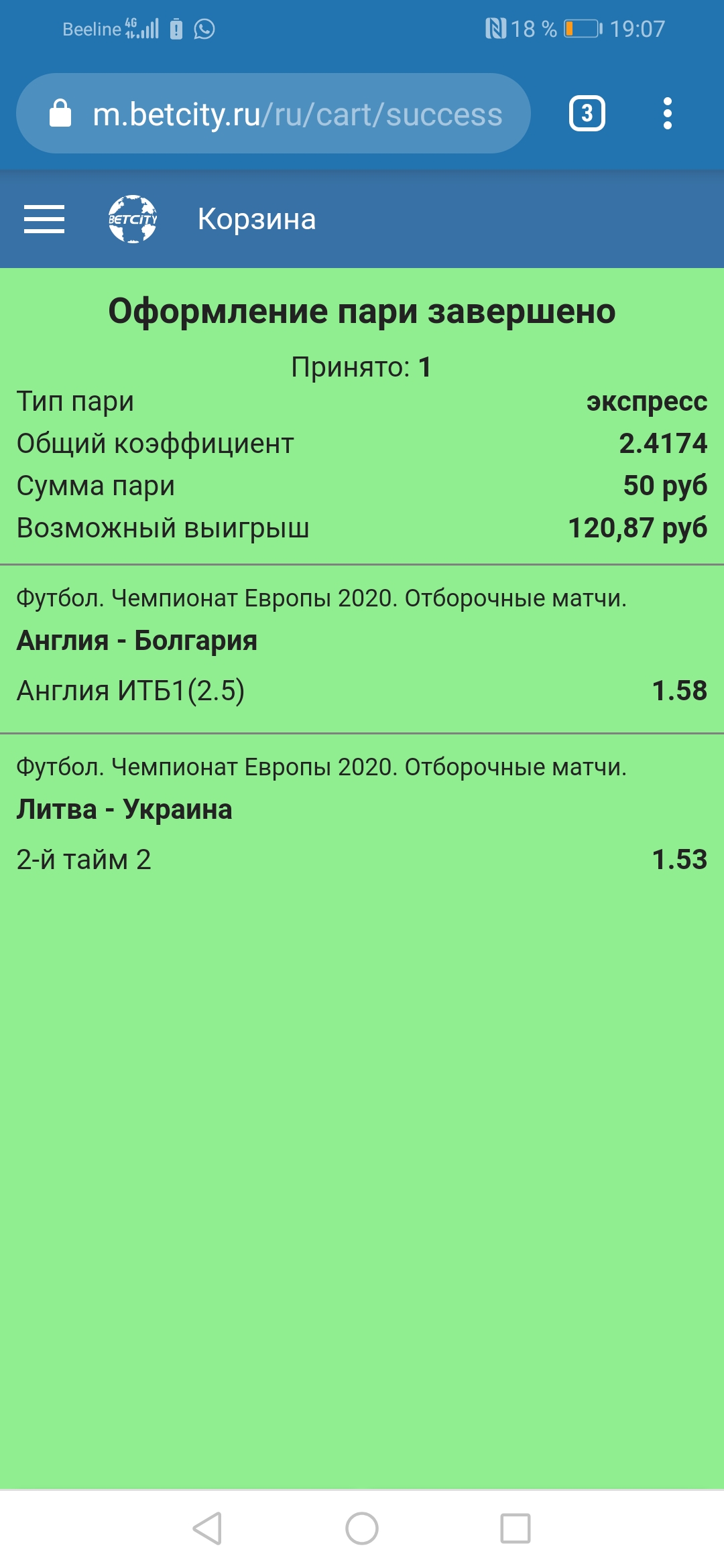
Task: Select the Корзина header title
Action: [x=257, y=219]
